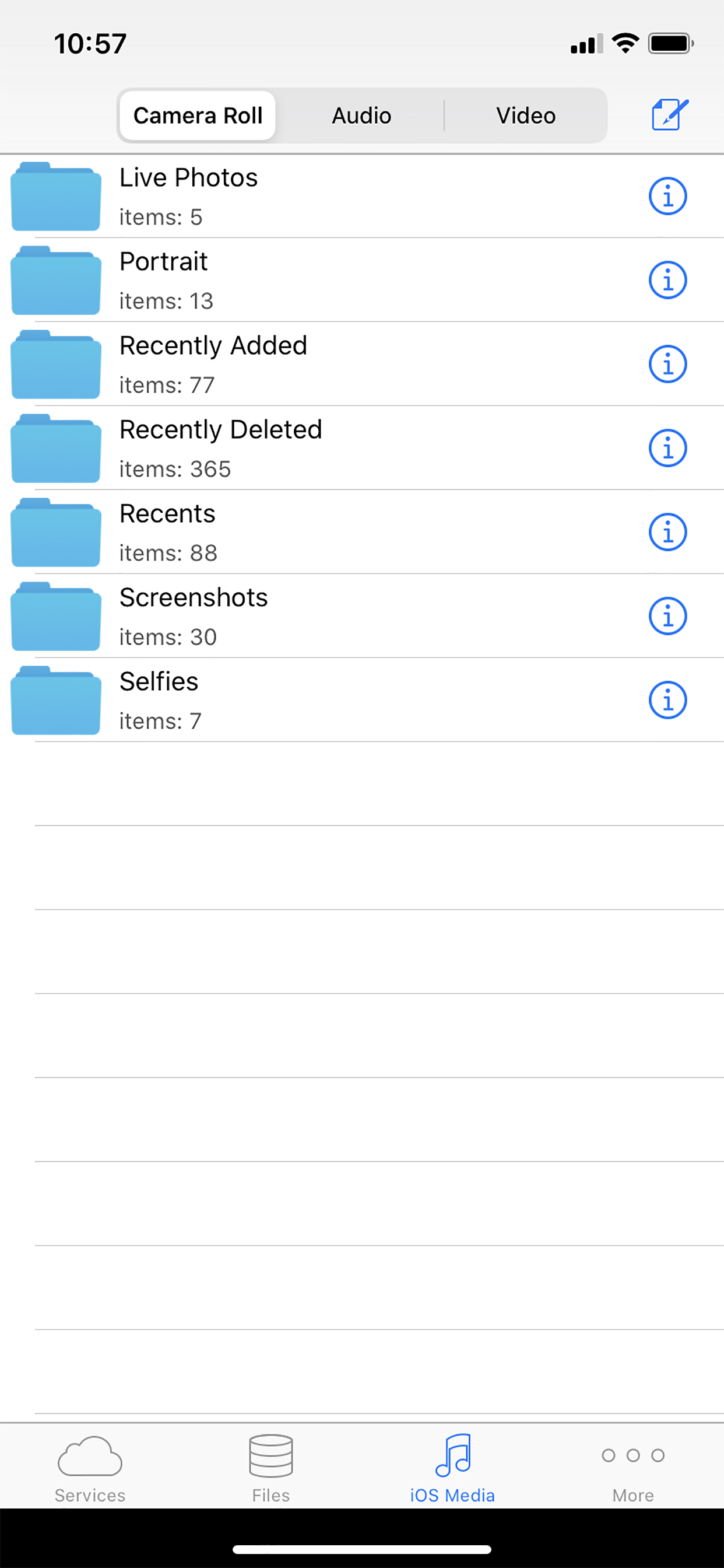Tap the info icon for Selfies
The image size is (724, 1568).
pyautogui.click(x=667, y=700)
